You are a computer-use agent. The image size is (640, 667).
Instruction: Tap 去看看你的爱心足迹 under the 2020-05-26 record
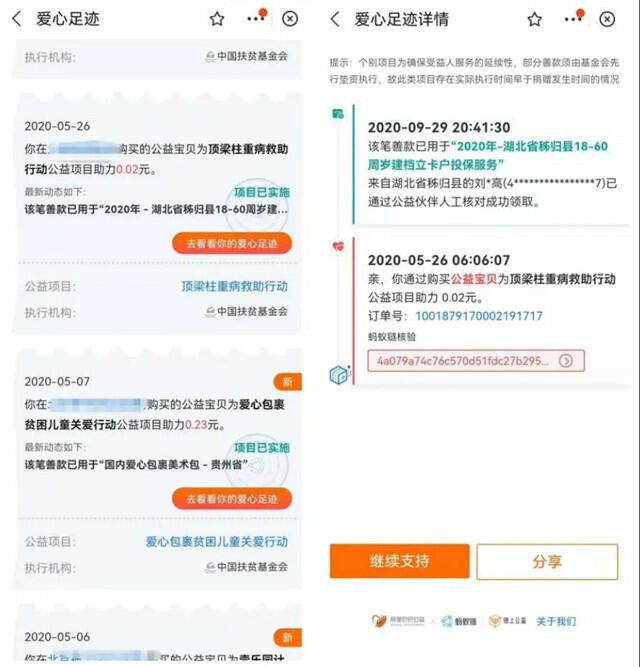click(232, 243)
